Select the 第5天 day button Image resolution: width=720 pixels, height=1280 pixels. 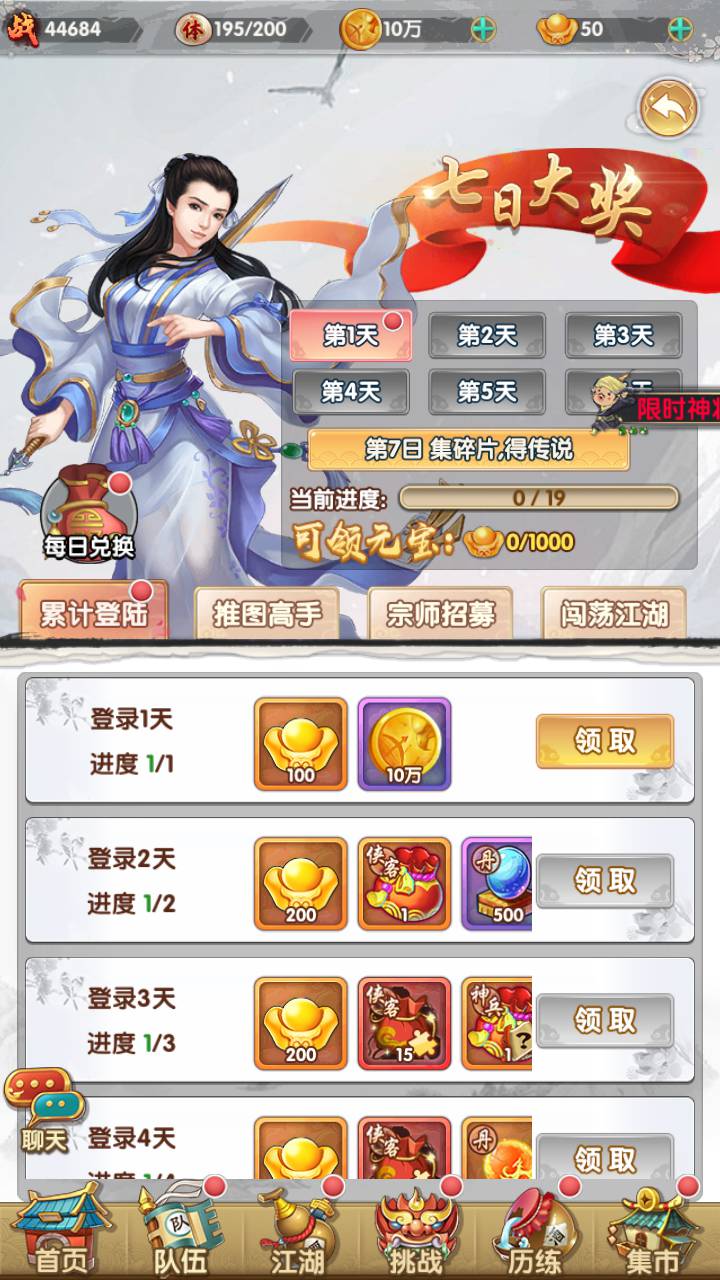(x=487, y=392)
